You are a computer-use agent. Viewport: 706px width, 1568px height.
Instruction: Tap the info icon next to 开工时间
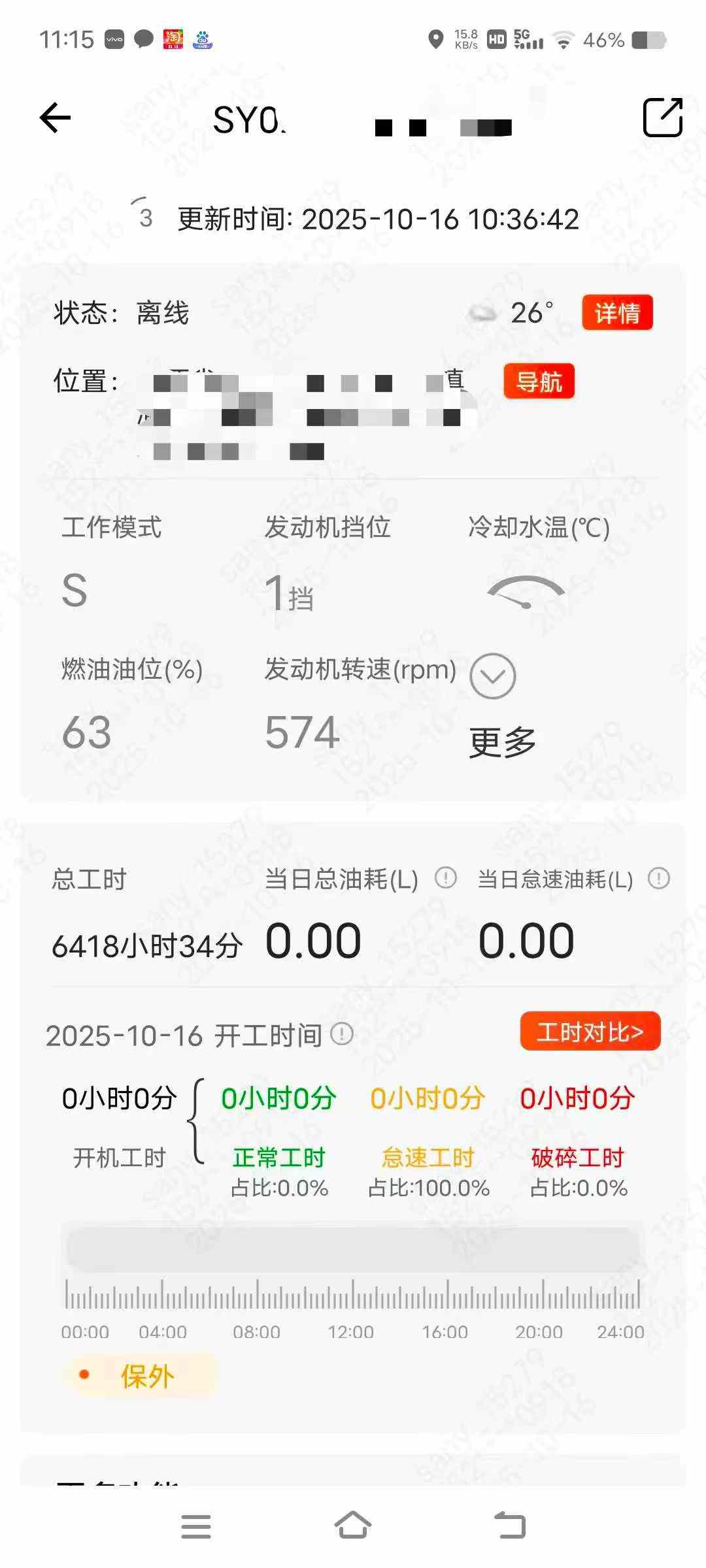[x=340, y=1036]
